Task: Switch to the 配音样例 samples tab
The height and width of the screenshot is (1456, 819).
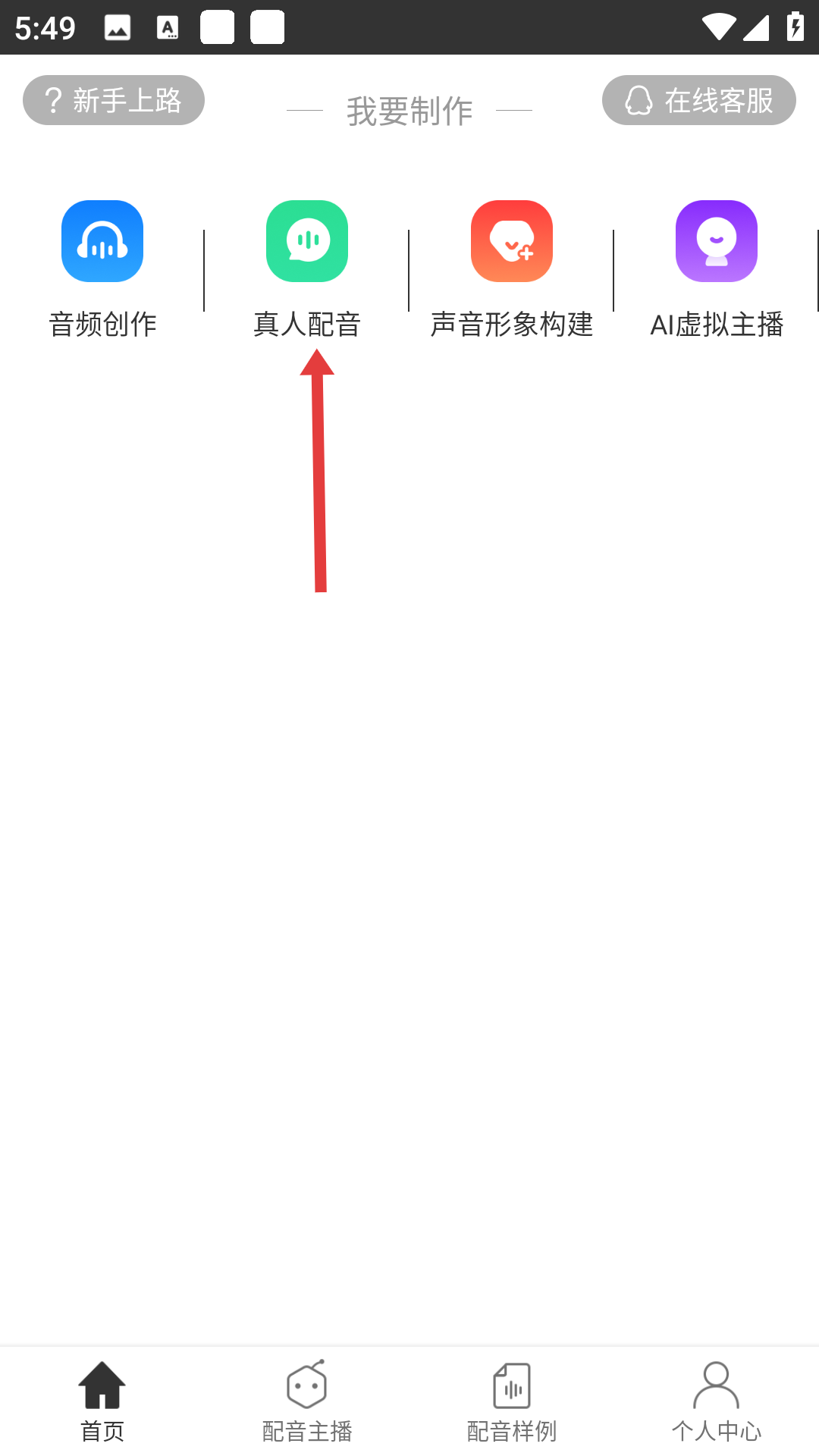Action: [x=512, y=1401]
